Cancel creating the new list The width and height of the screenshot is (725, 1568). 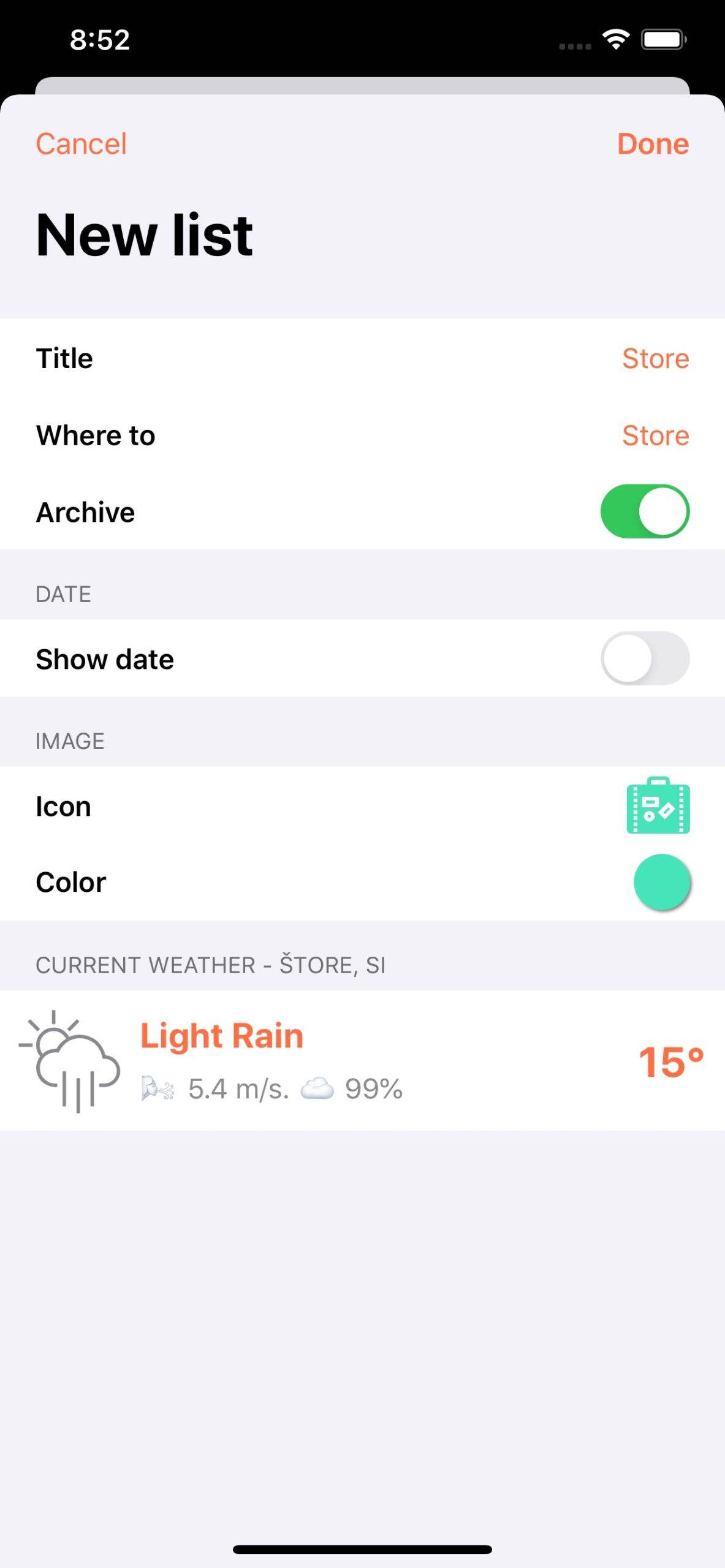(80, 143)
